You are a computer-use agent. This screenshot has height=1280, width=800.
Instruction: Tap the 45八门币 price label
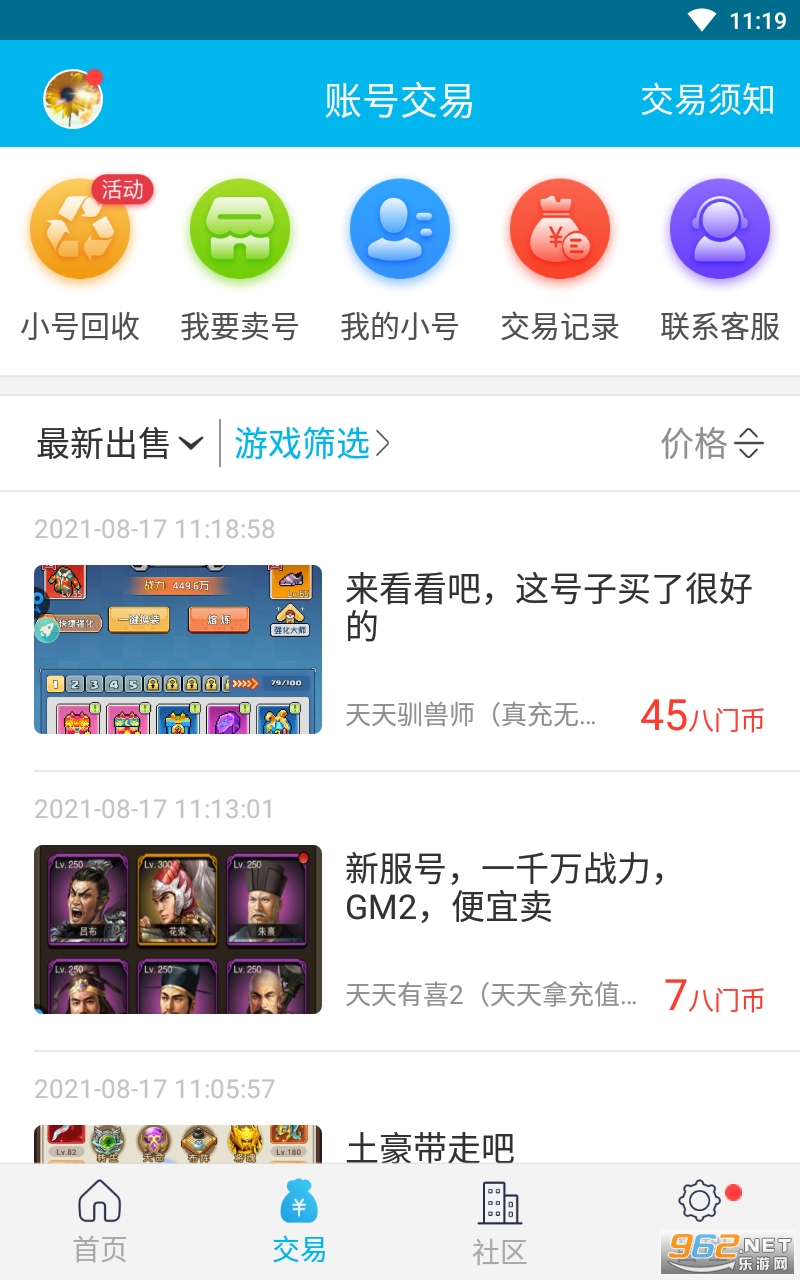point(700,715)
